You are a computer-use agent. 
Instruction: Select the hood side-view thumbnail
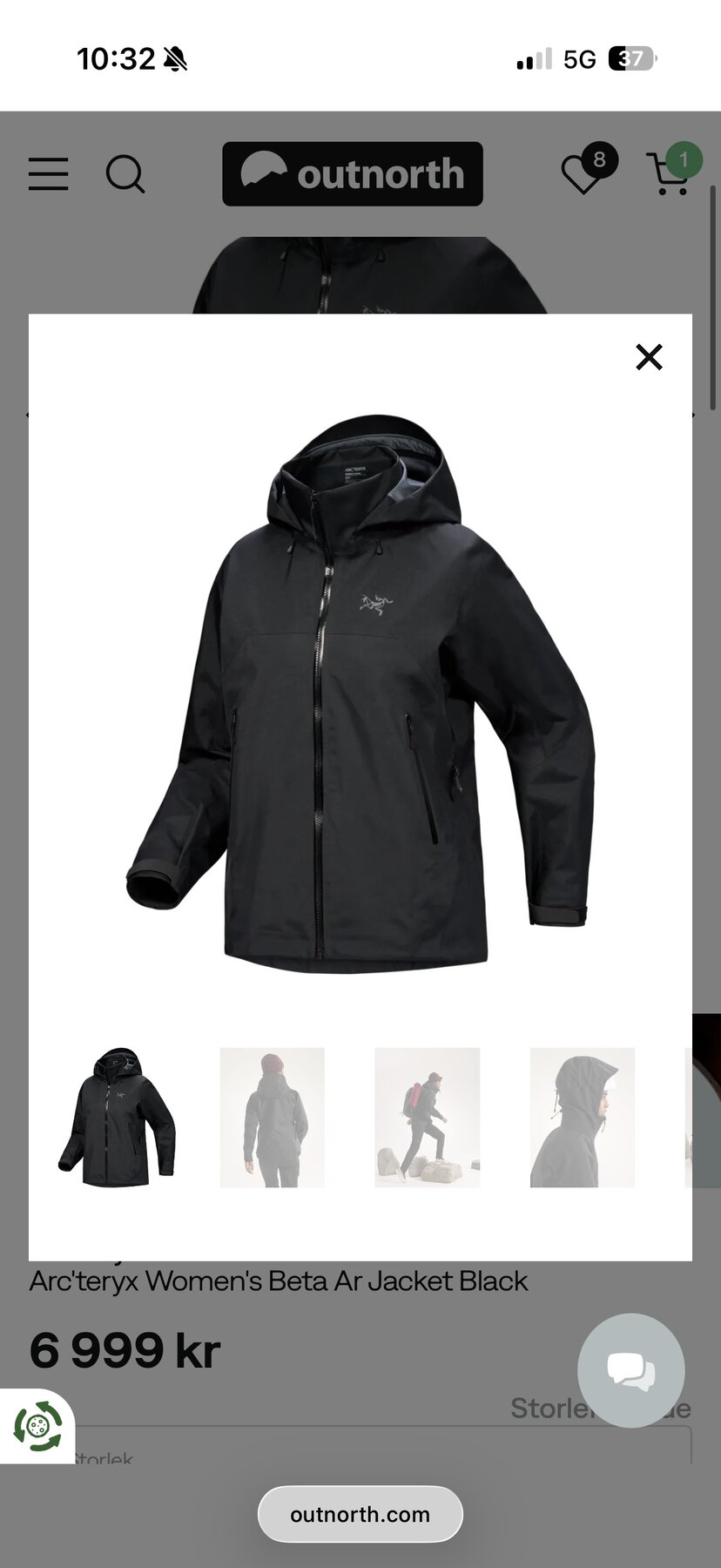point(582,1117)
